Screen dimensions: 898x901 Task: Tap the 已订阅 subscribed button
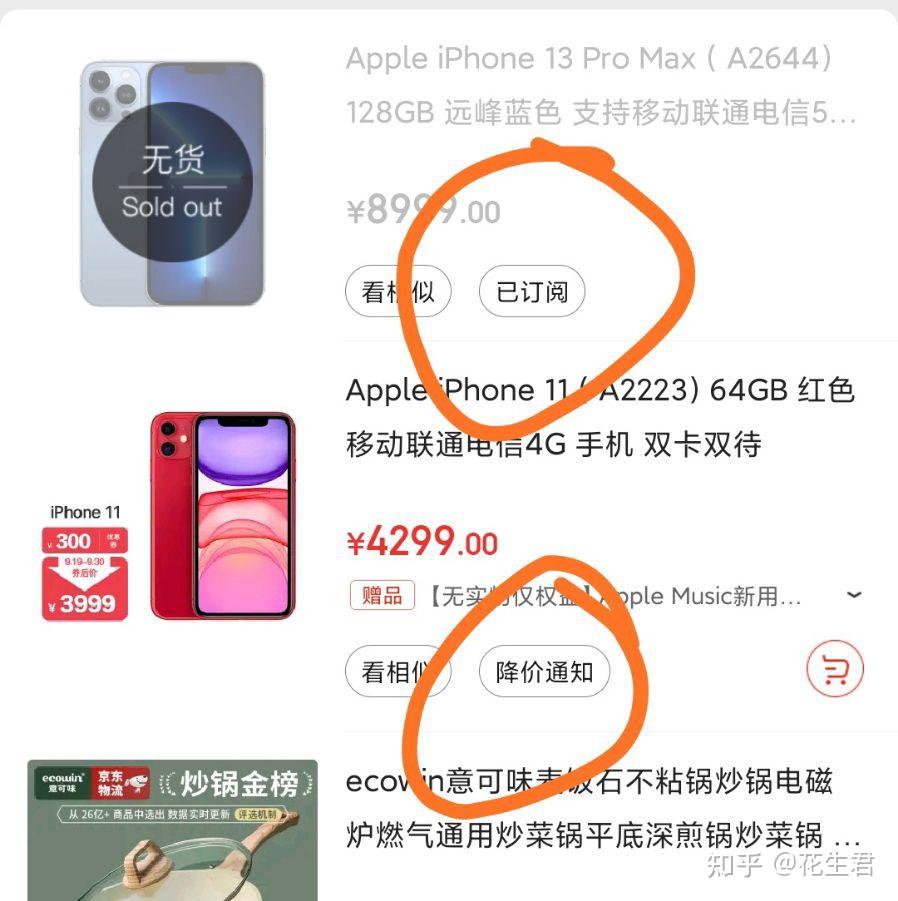coord(532,292)
